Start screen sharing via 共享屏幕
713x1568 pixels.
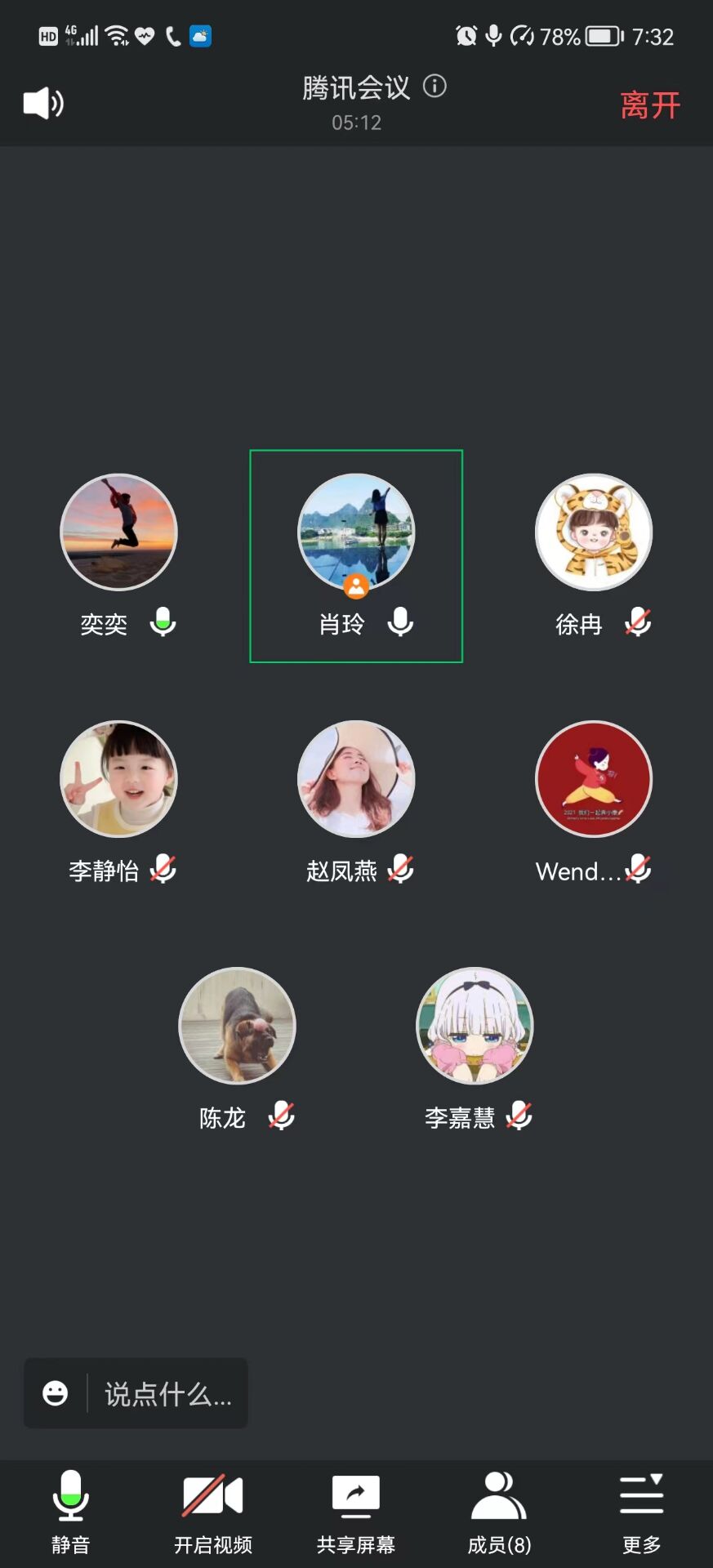[x=356, y=1509]
